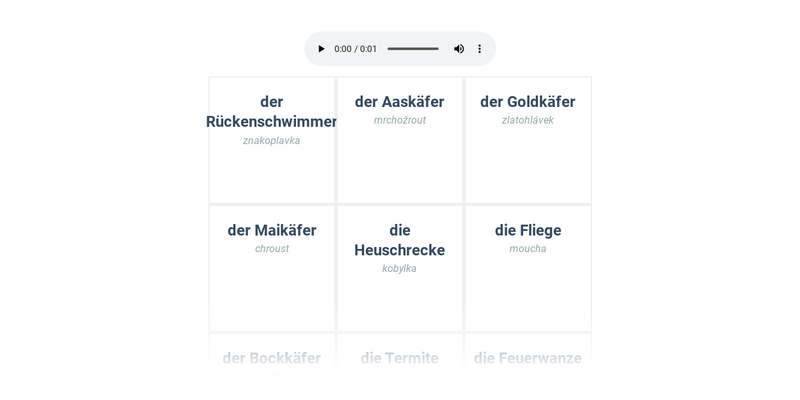Play the audio clip
This screenshot has width=800, height=400.
coord(321,49)
